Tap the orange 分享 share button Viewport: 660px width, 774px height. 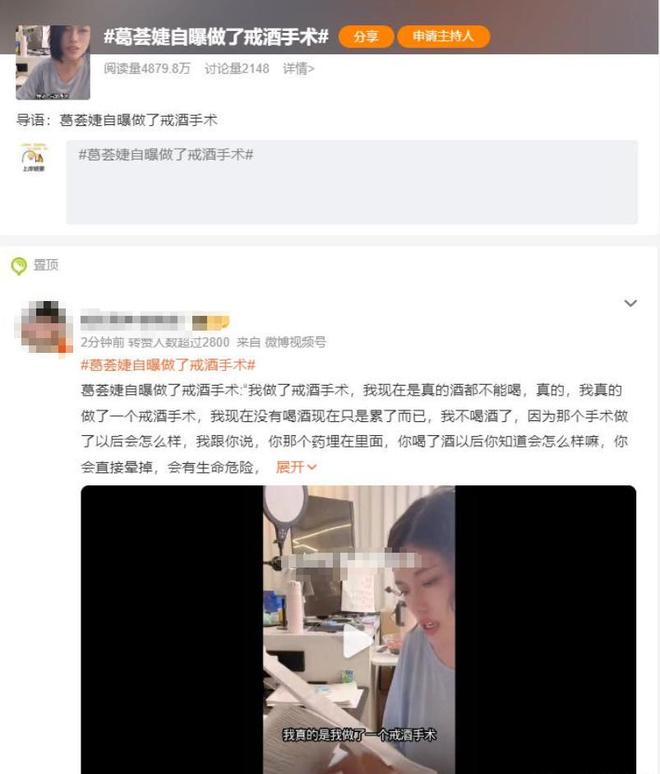366,37
